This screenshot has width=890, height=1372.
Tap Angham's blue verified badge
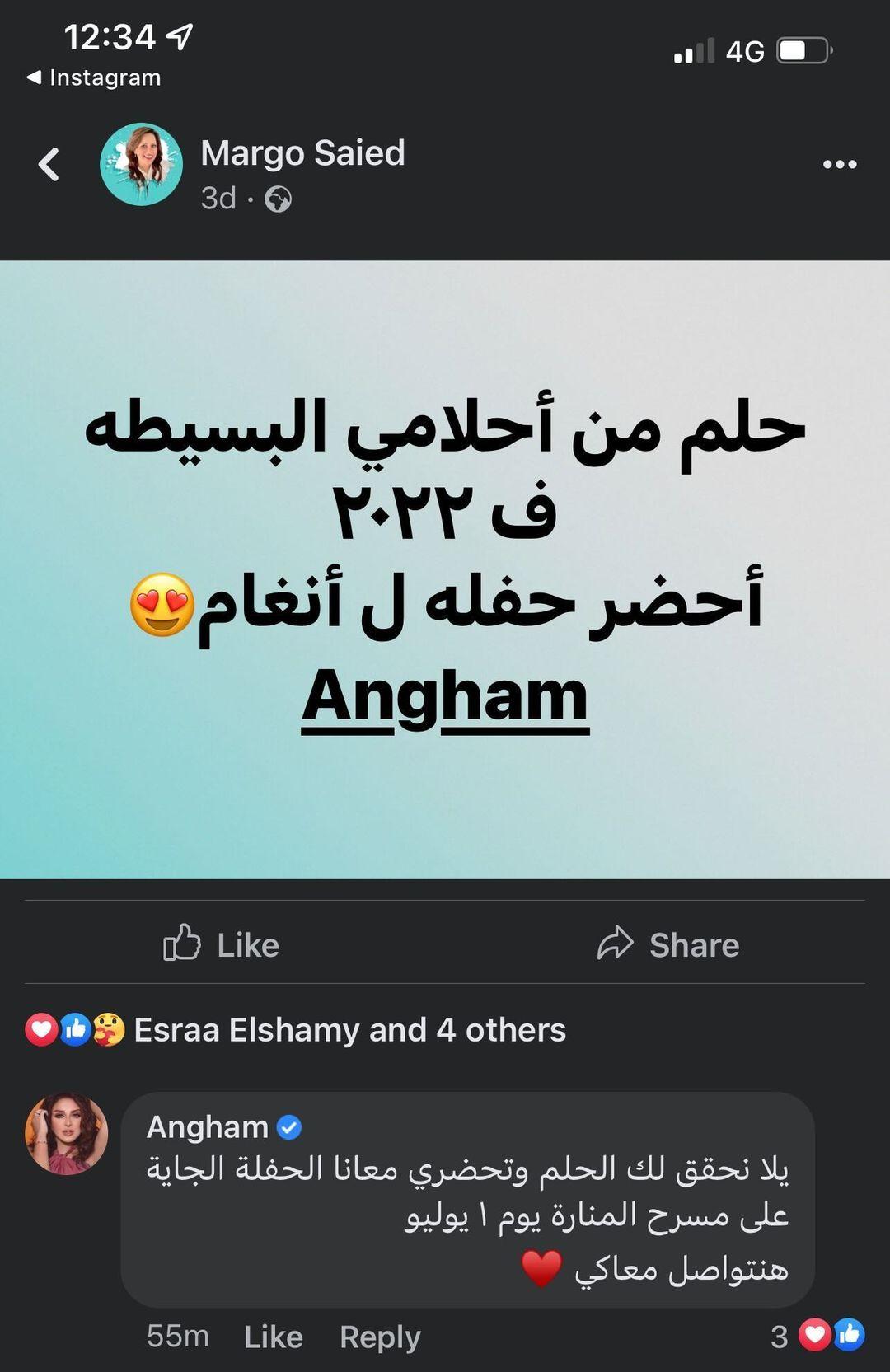[290, 1126]
